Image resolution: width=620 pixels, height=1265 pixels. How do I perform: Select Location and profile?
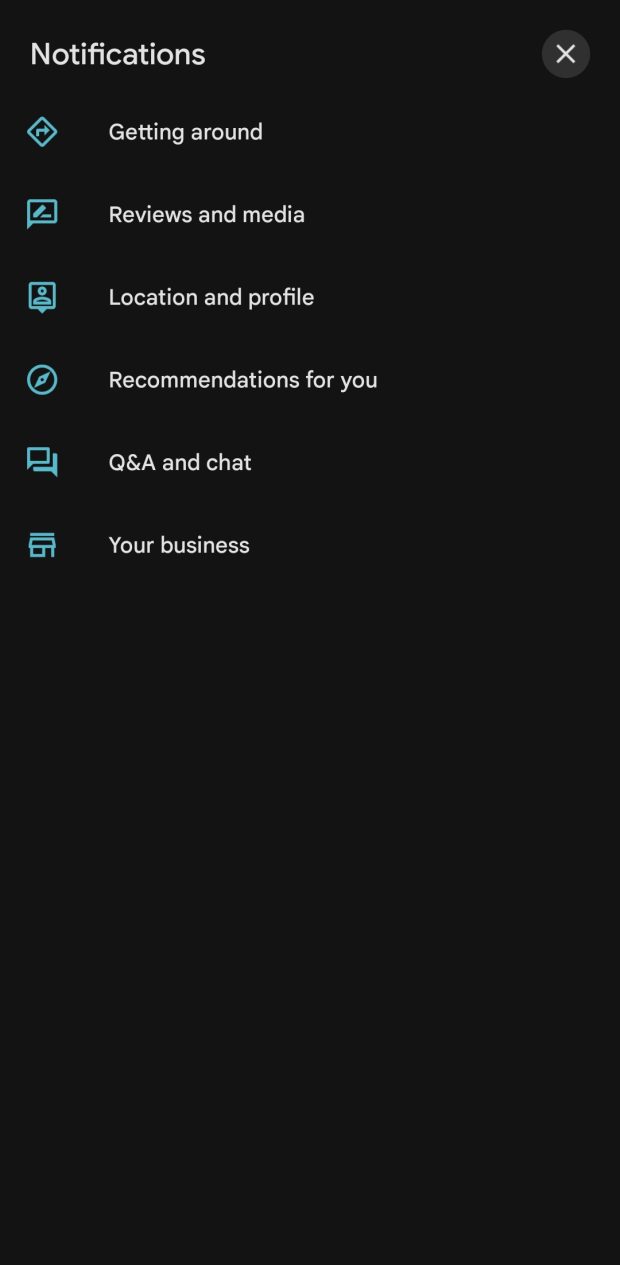310,297
